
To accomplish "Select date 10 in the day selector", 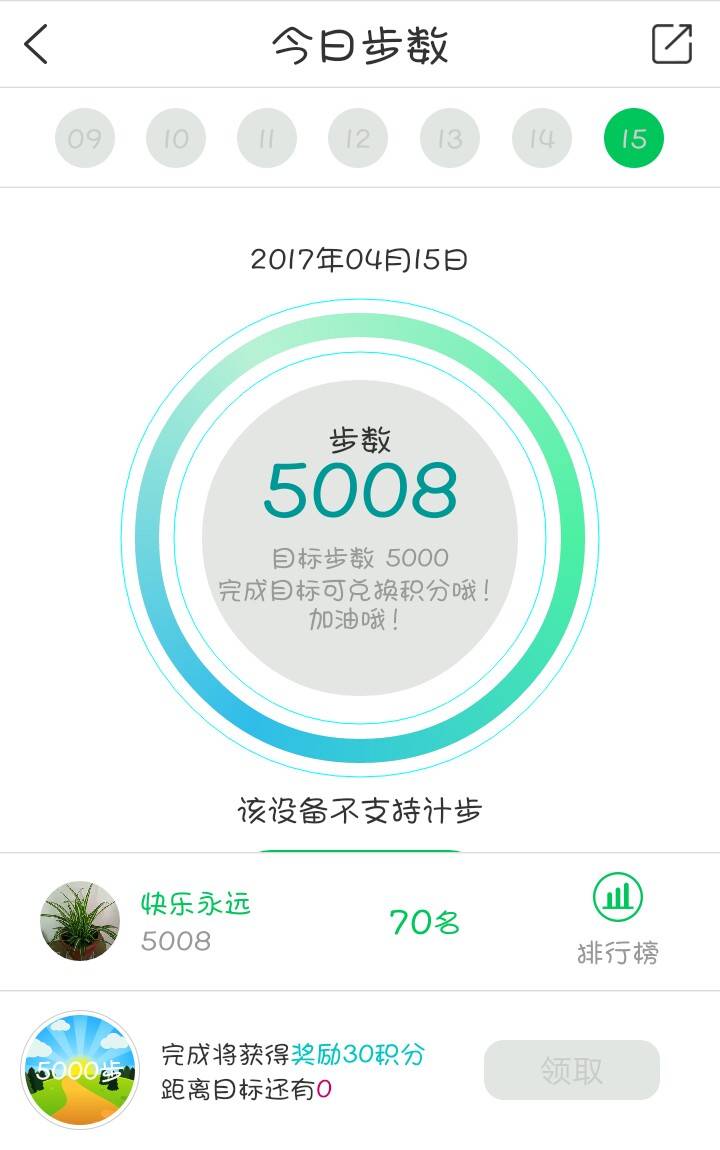I will tap(176, 138).
